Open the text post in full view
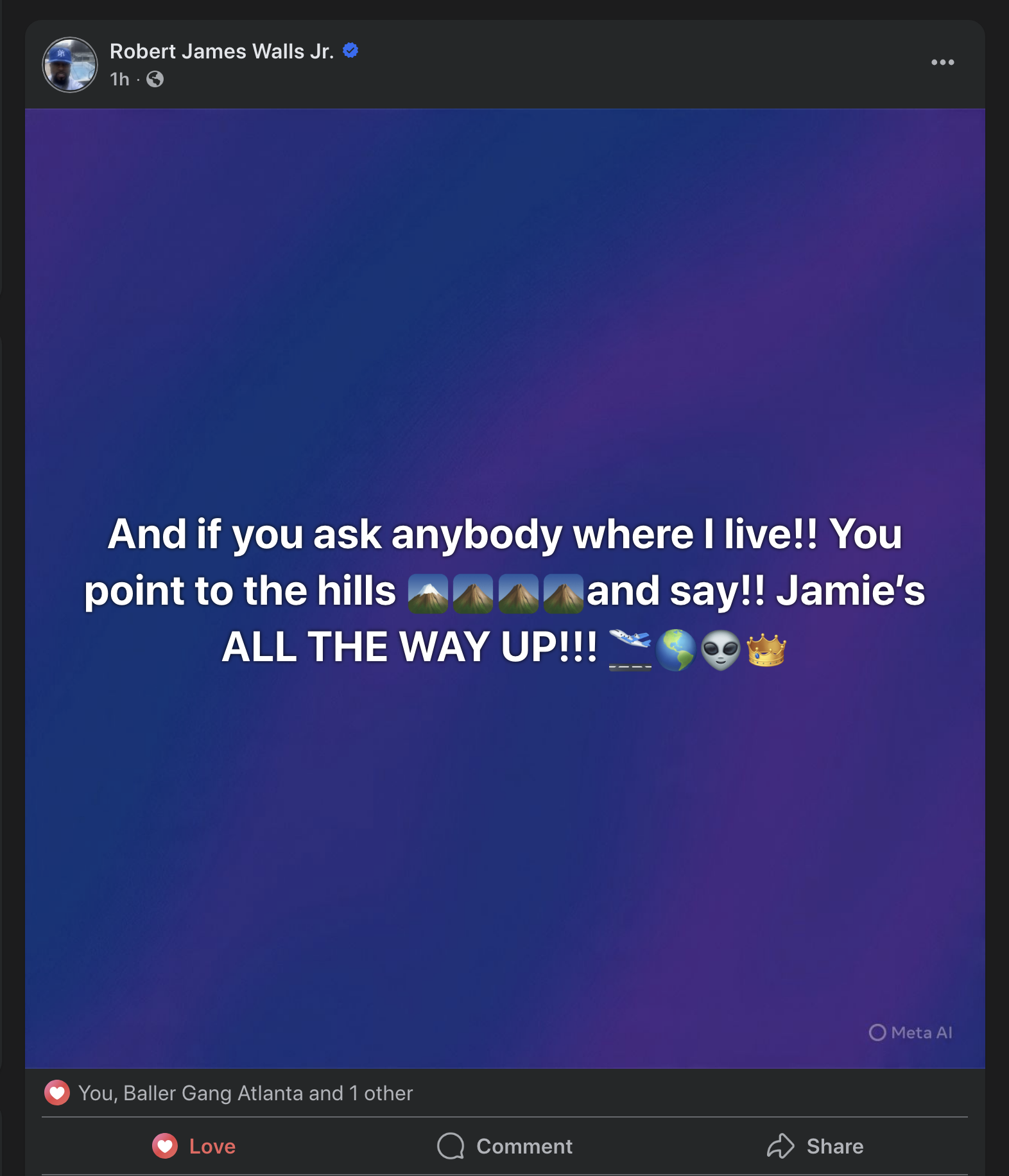 coord(504,588)
